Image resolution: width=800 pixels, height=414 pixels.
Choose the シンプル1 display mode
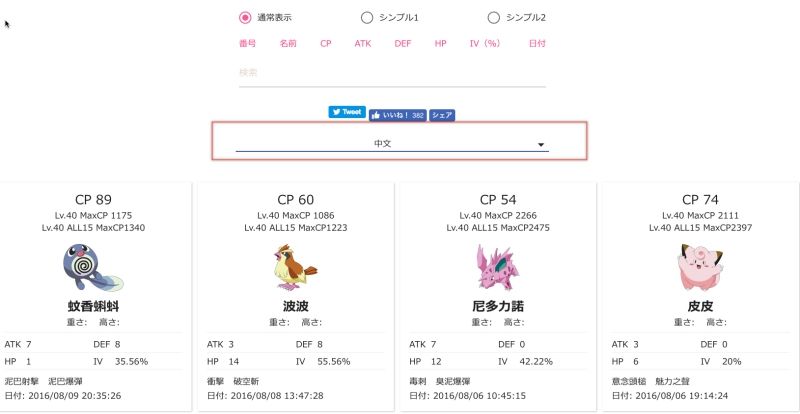[367, 17]
